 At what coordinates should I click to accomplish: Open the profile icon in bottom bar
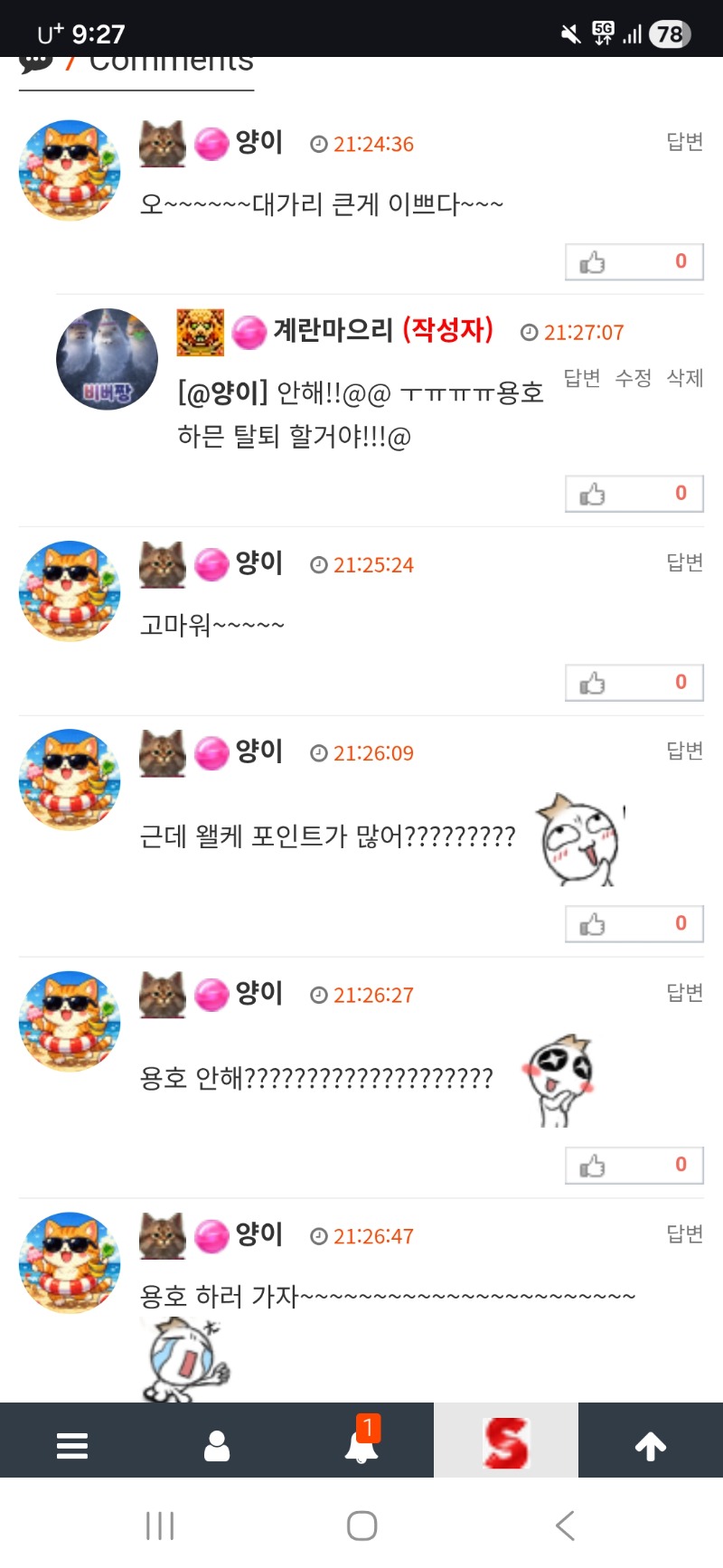coord(217,1445)
